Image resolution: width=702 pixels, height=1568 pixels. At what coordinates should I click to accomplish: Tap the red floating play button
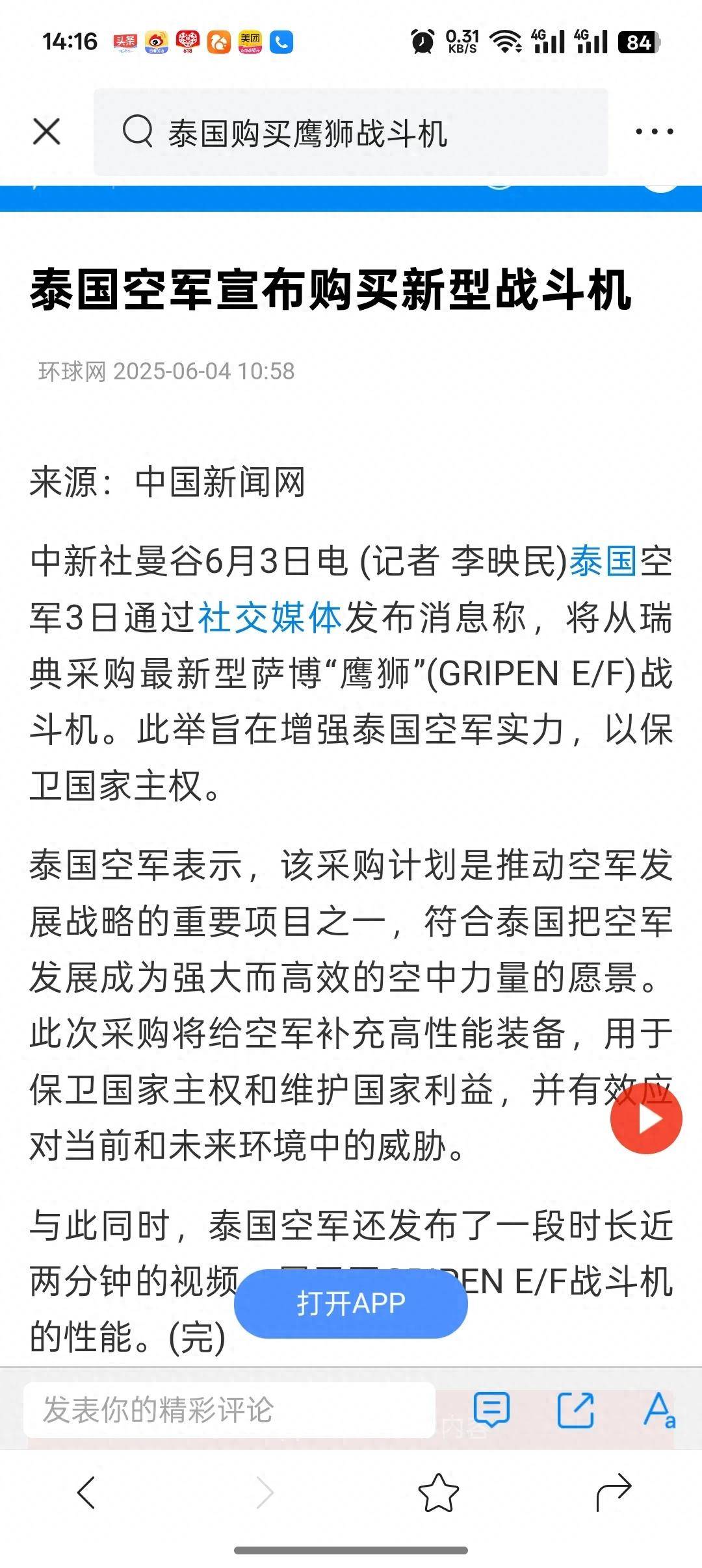646,1119
